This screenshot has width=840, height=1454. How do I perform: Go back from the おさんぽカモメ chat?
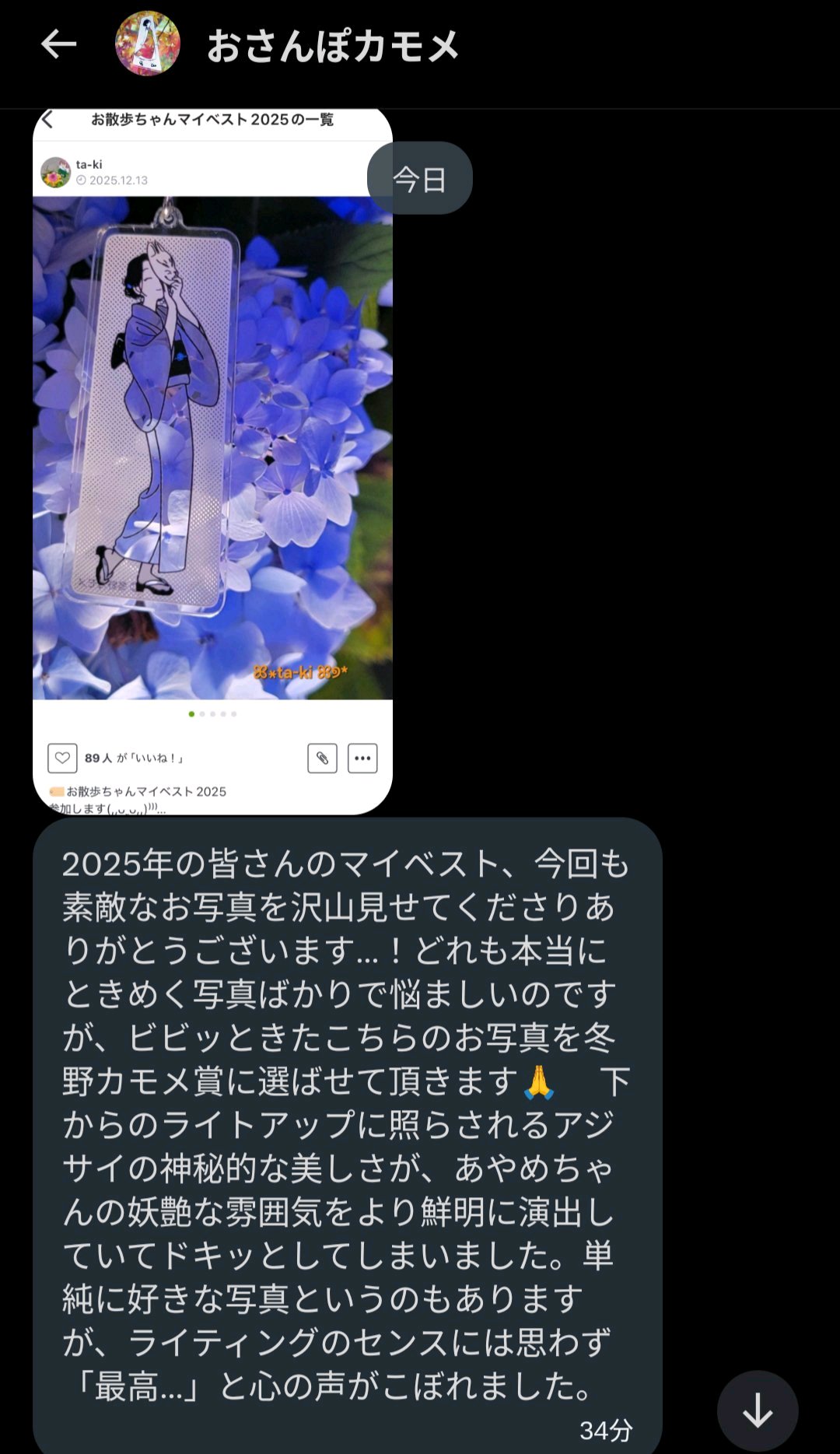[x=58, y=44]
